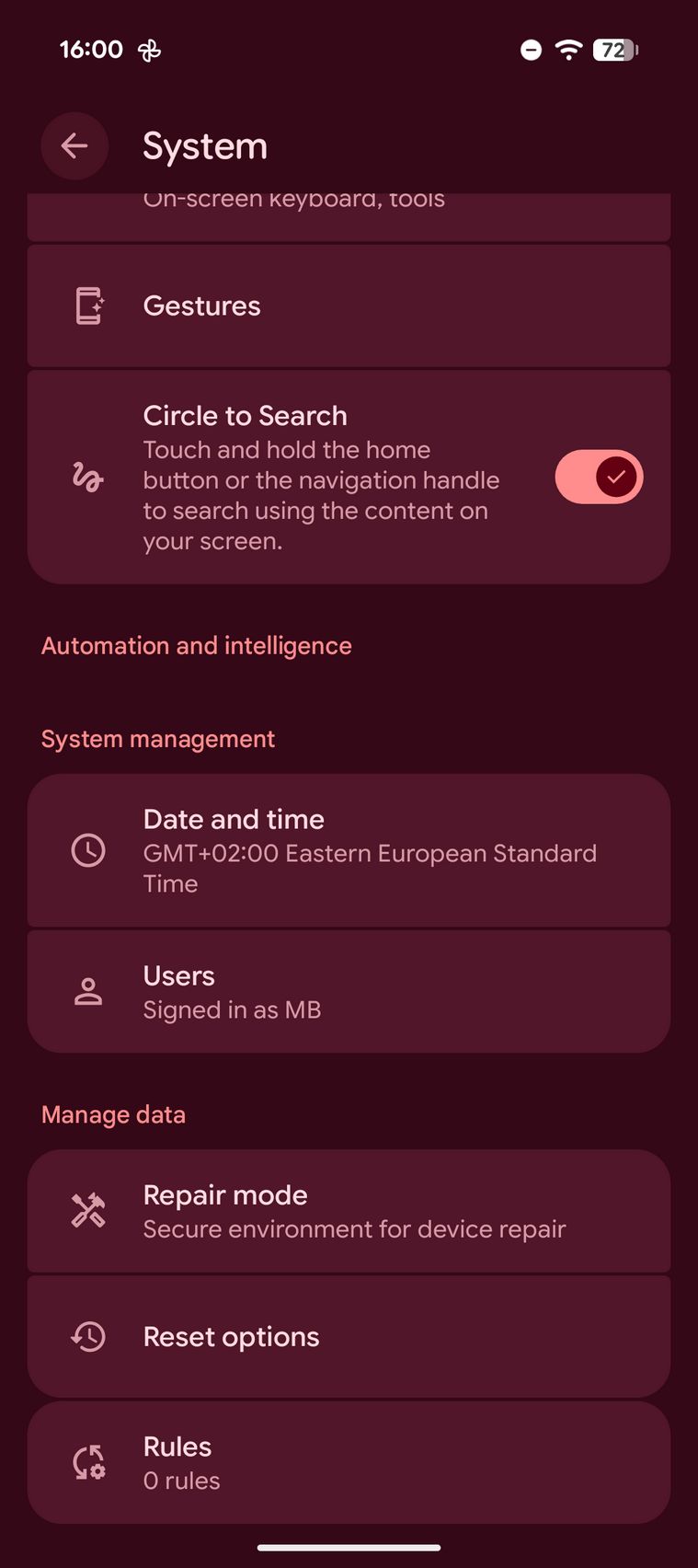Open Date and time settings
This screenshot has width=698, height=1568.
(x=349, y=850)
